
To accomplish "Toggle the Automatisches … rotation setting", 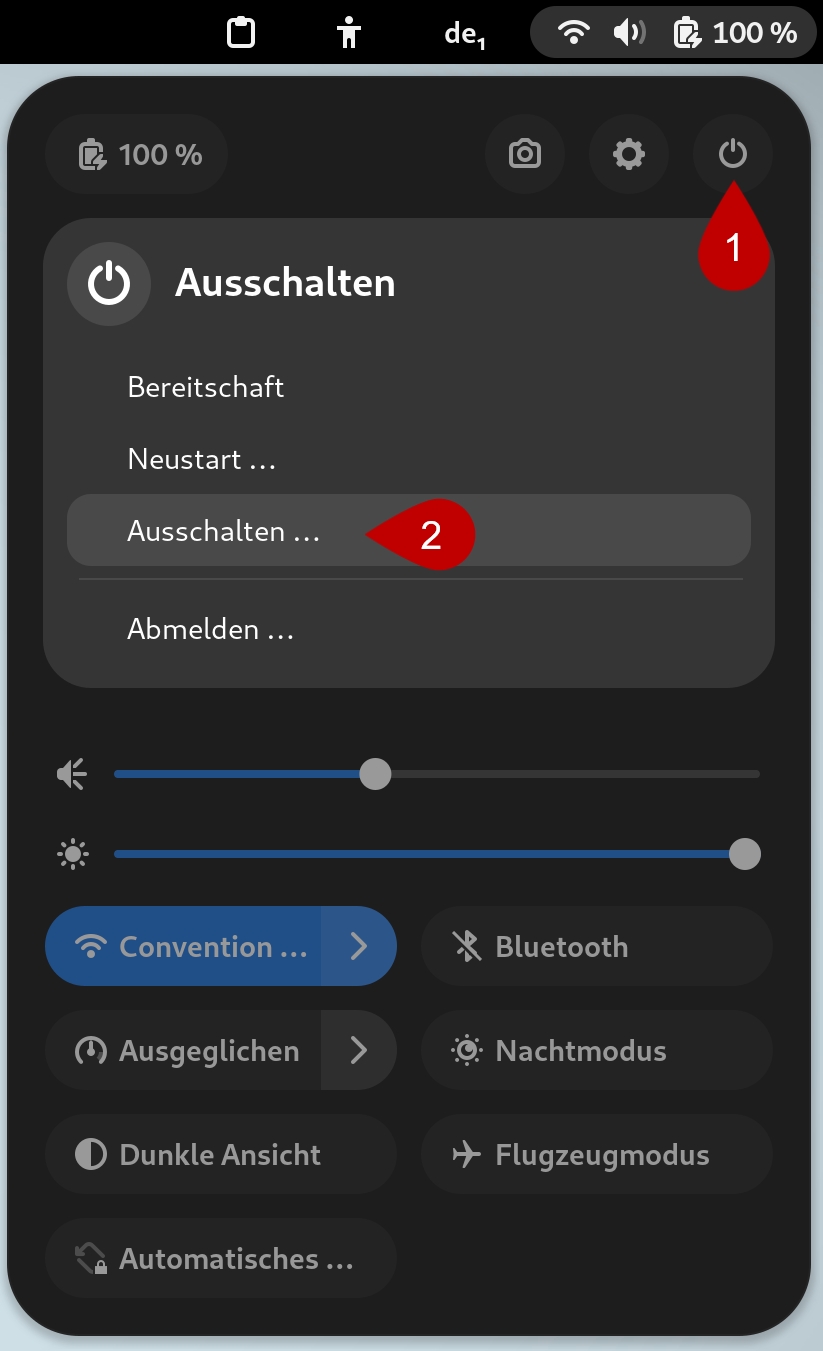I will tap(220, 1258).
